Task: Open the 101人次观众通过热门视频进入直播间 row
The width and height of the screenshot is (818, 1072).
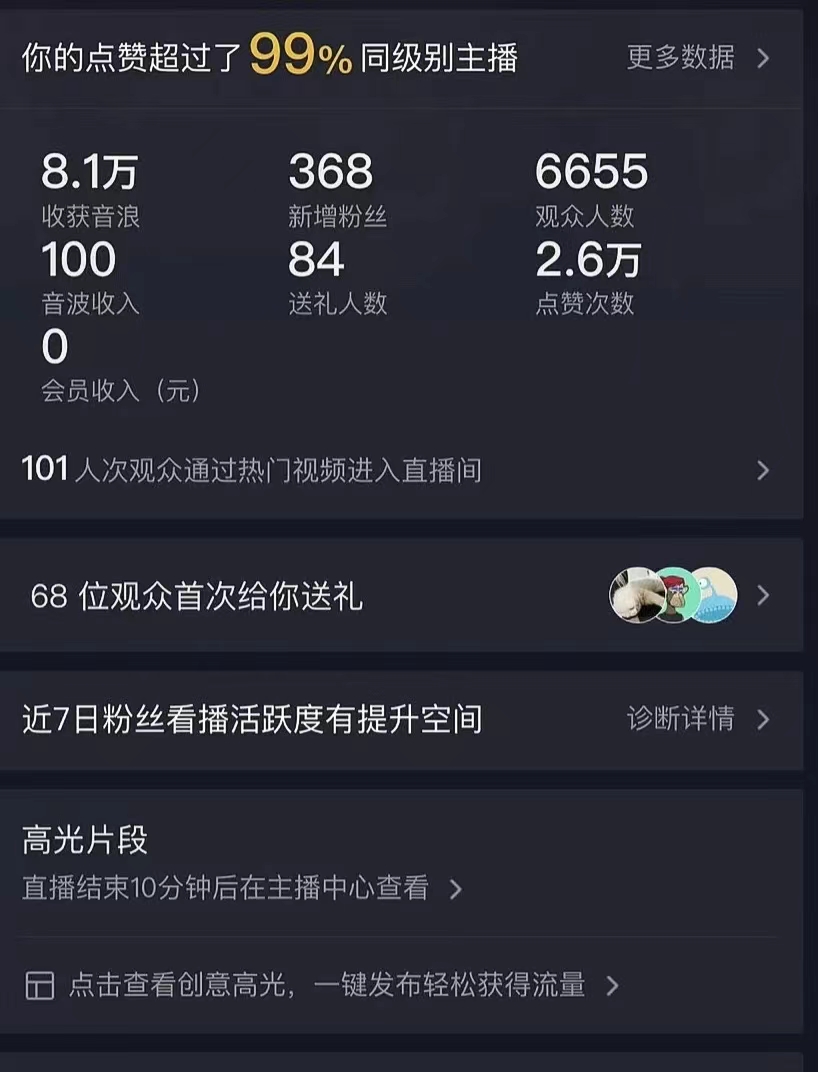Action: (x=400, y=470)
